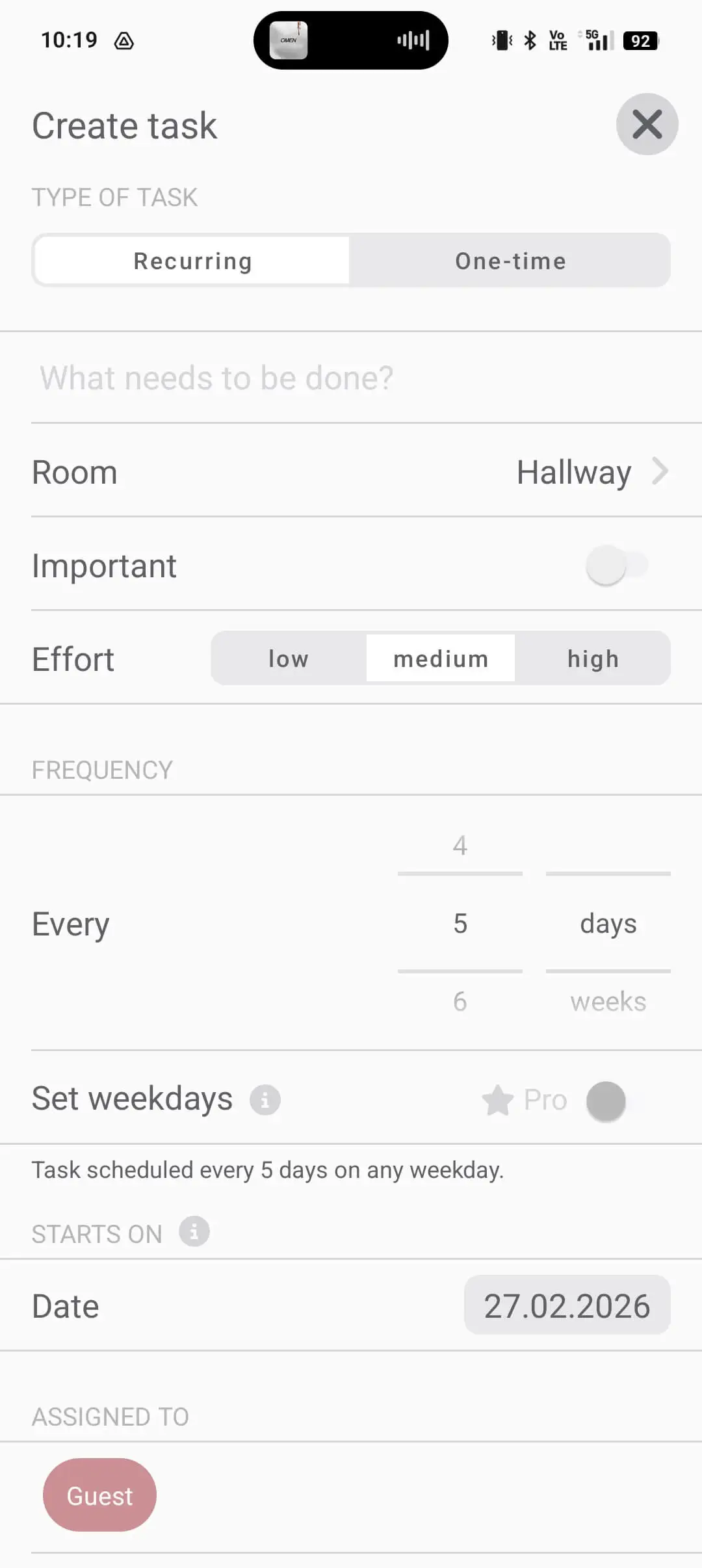Select the Recurring task type
The width and height of the screenshot is (702, 1568).
192,261
